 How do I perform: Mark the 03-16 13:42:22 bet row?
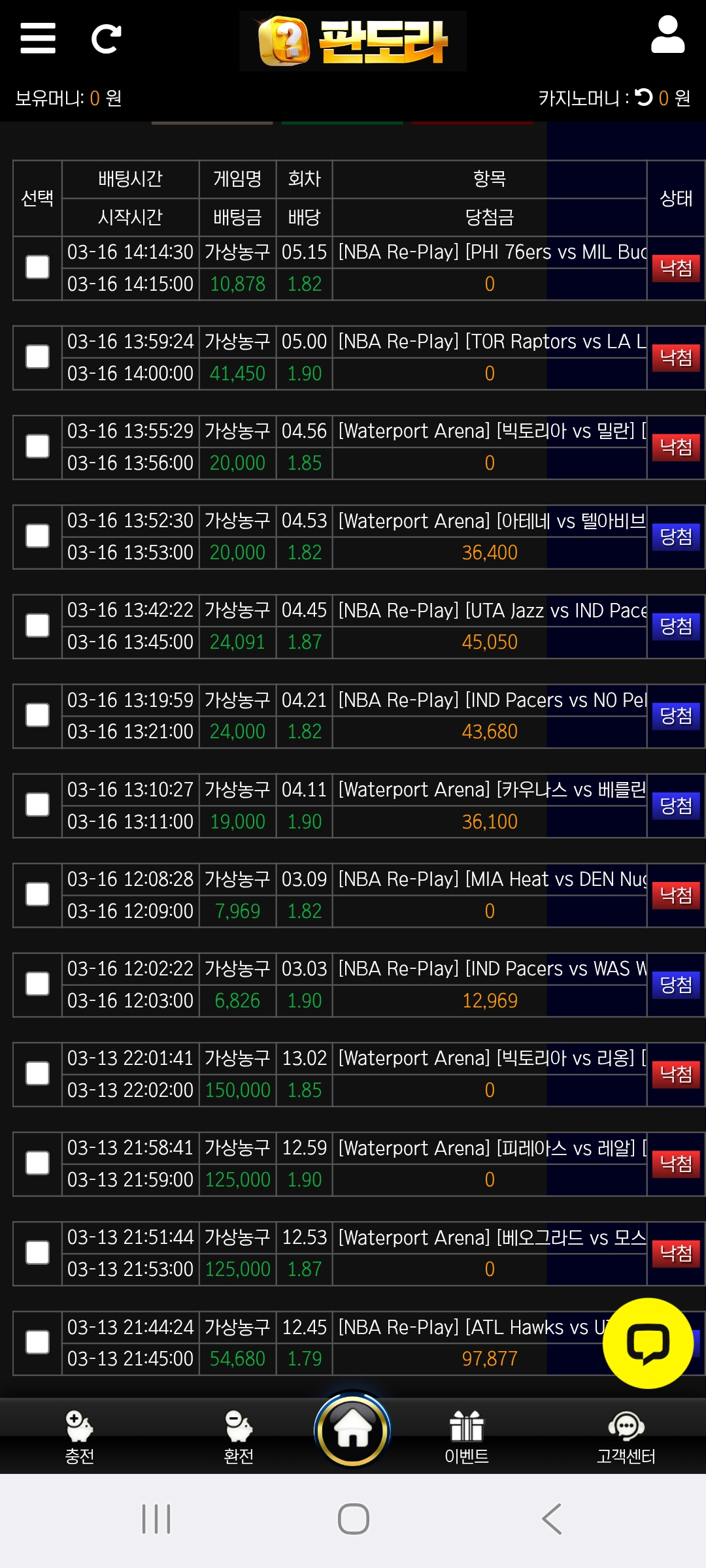pyautogui.click(x=37, y=626)
